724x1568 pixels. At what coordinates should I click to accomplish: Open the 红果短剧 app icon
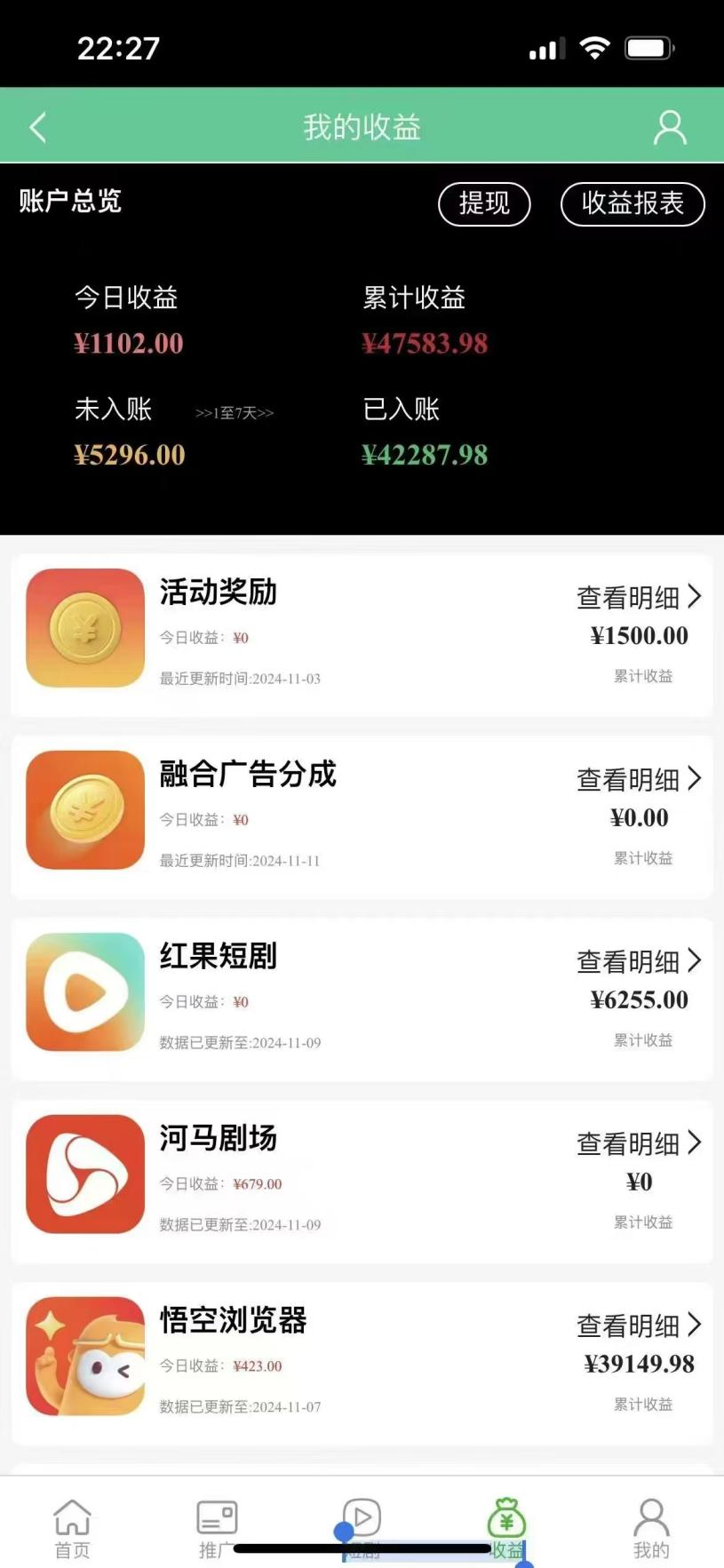pos(84,992)
